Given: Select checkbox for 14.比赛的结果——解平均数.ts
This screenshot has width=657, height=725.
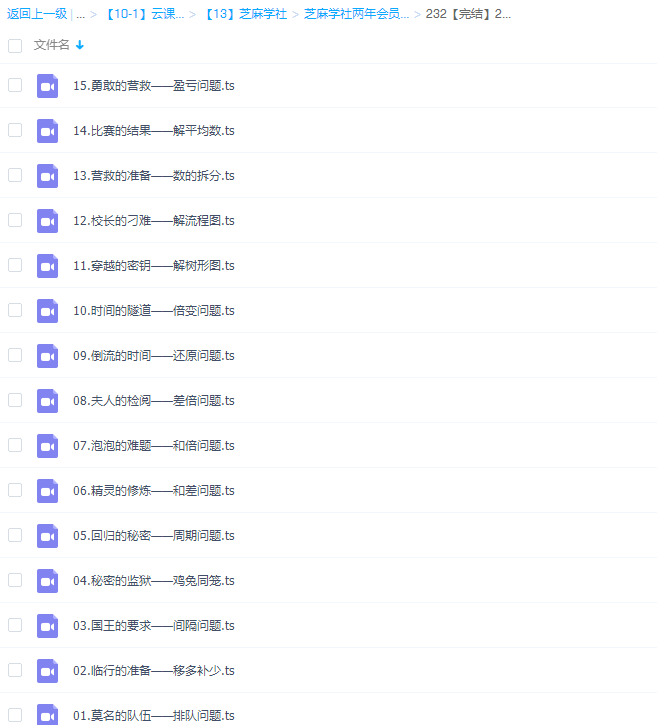Looking at the screenshot, I should [15, 130].
